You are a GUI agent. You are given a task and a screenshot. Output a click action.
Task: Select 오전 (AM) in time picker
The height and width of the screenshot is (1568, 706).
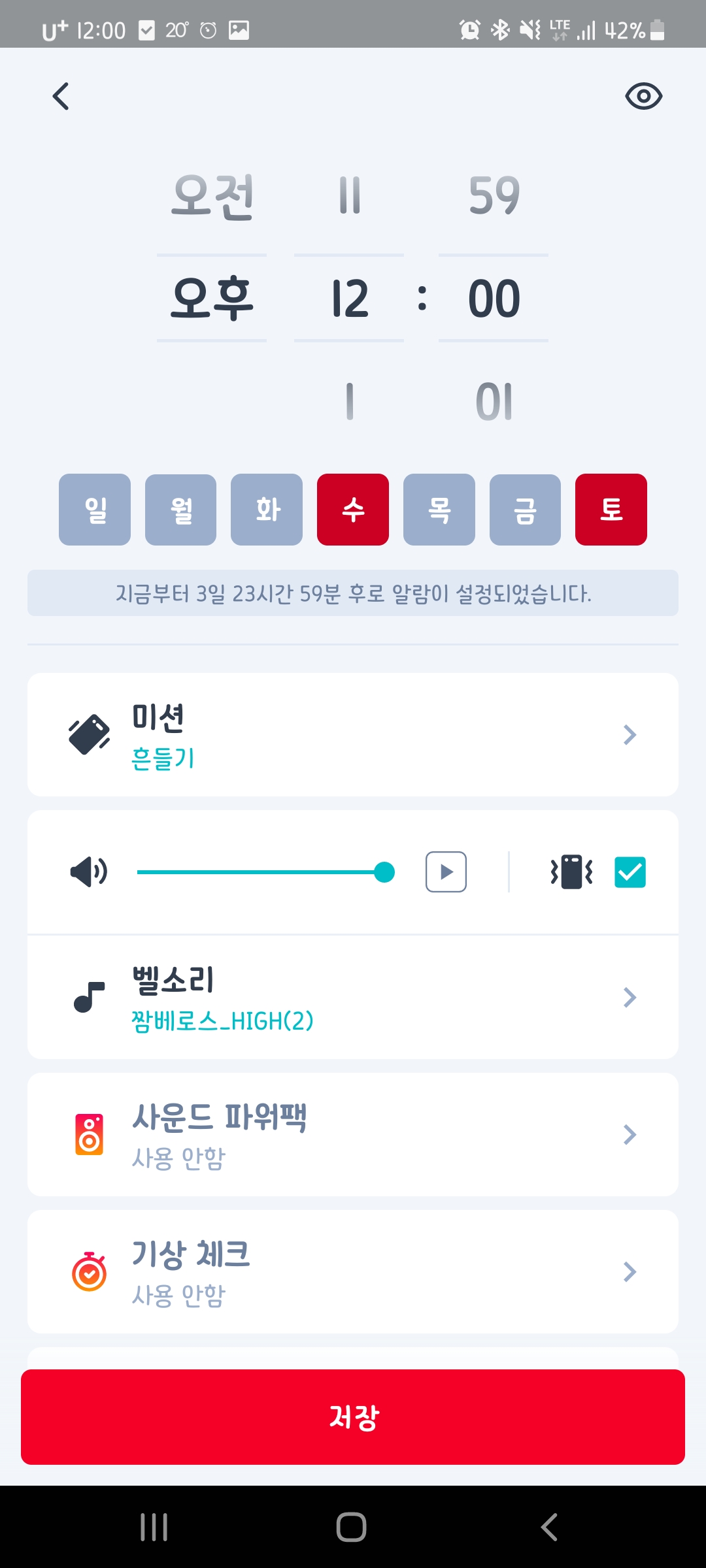[212, 196]
